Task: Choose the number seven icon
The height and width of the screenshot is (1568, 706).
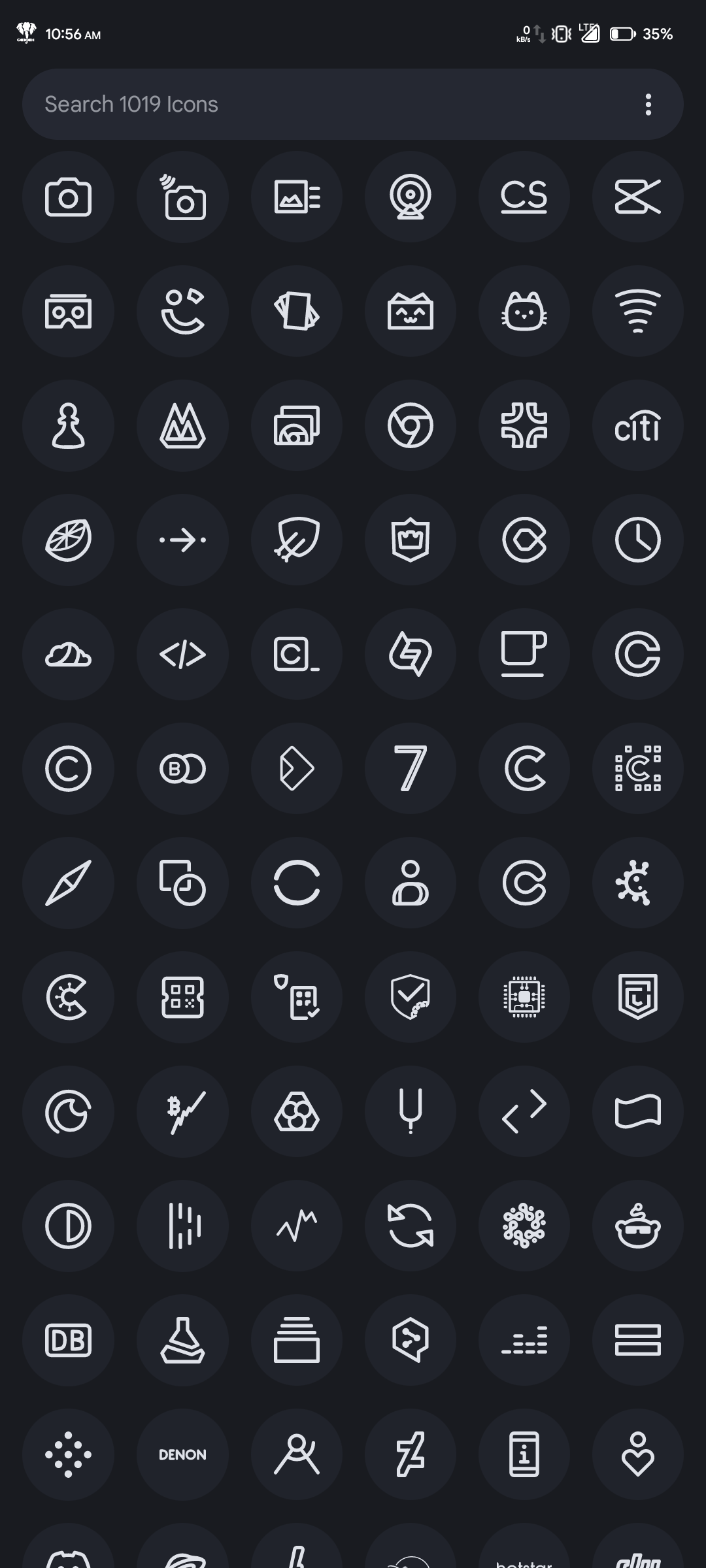Action: [x=411, y=769]
